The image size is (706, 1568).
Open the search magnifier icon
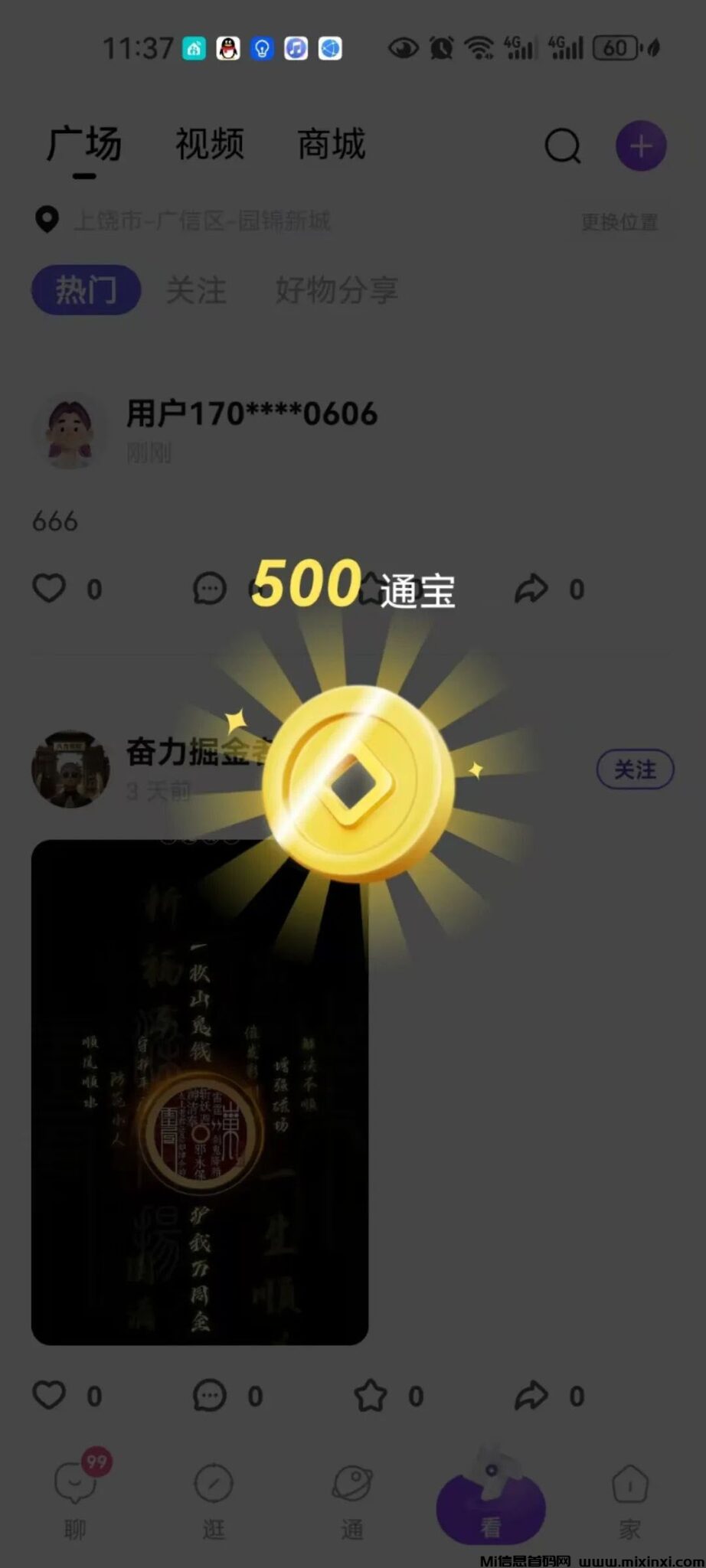pyautogui.click(x=562, y=145)
